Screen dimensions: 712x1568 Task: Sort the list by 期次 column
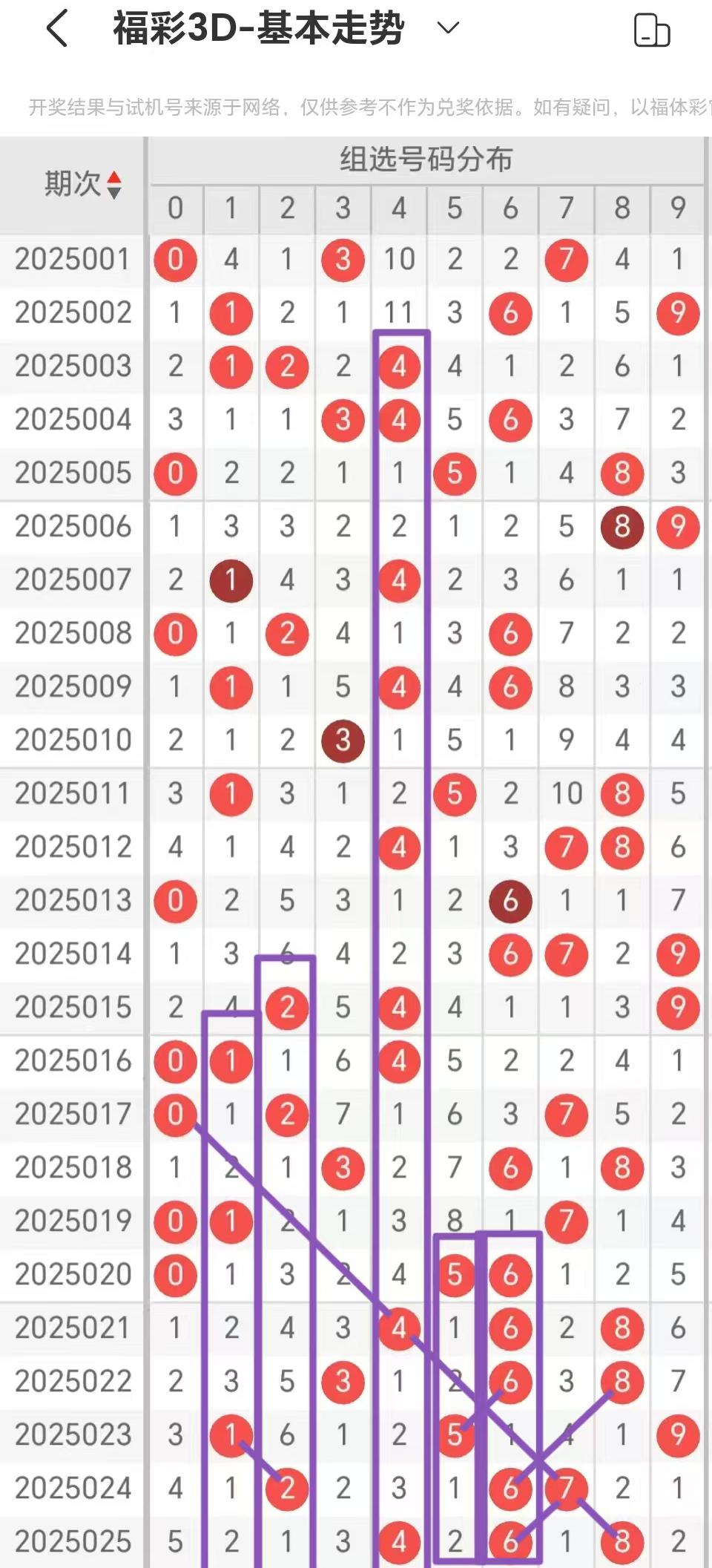pos(113,184)
